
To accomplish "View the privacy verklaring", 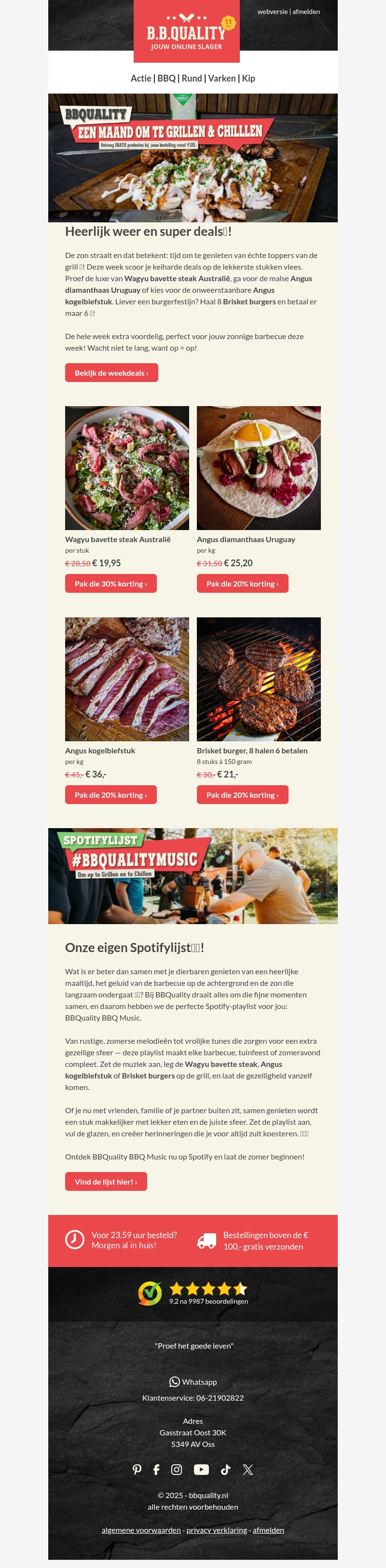I will click(x=217, y=1529).
